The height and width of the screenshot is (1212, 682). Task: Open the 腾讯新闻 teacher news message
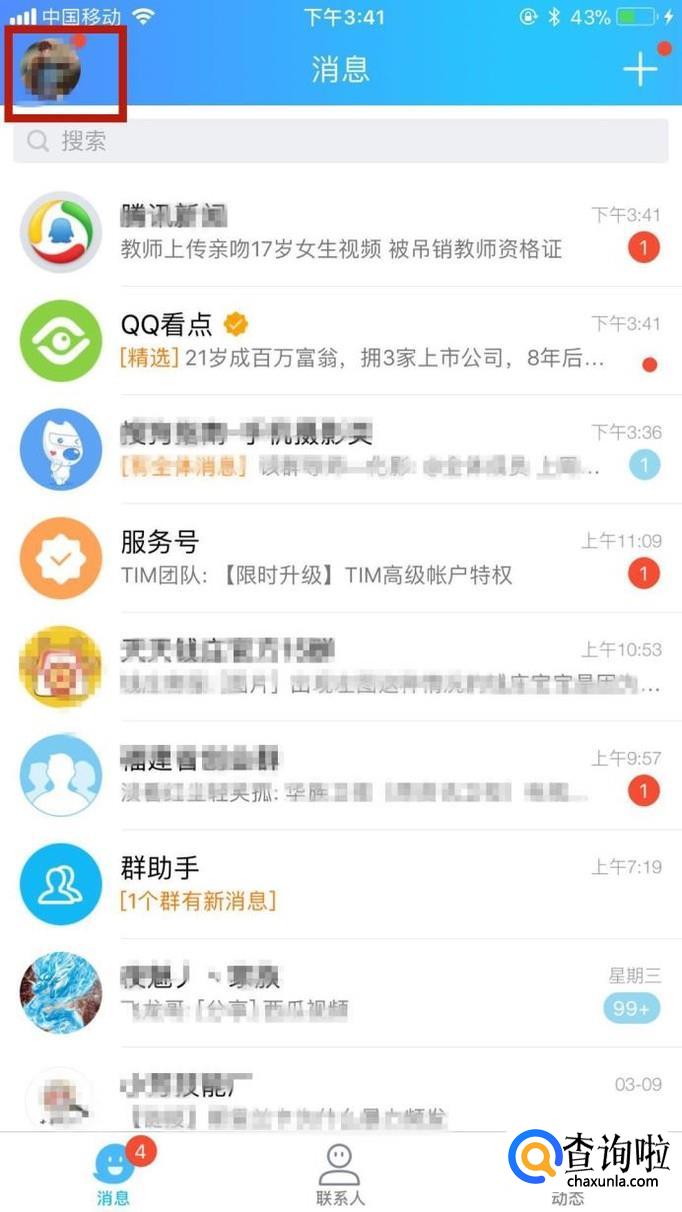pos(340,232)
